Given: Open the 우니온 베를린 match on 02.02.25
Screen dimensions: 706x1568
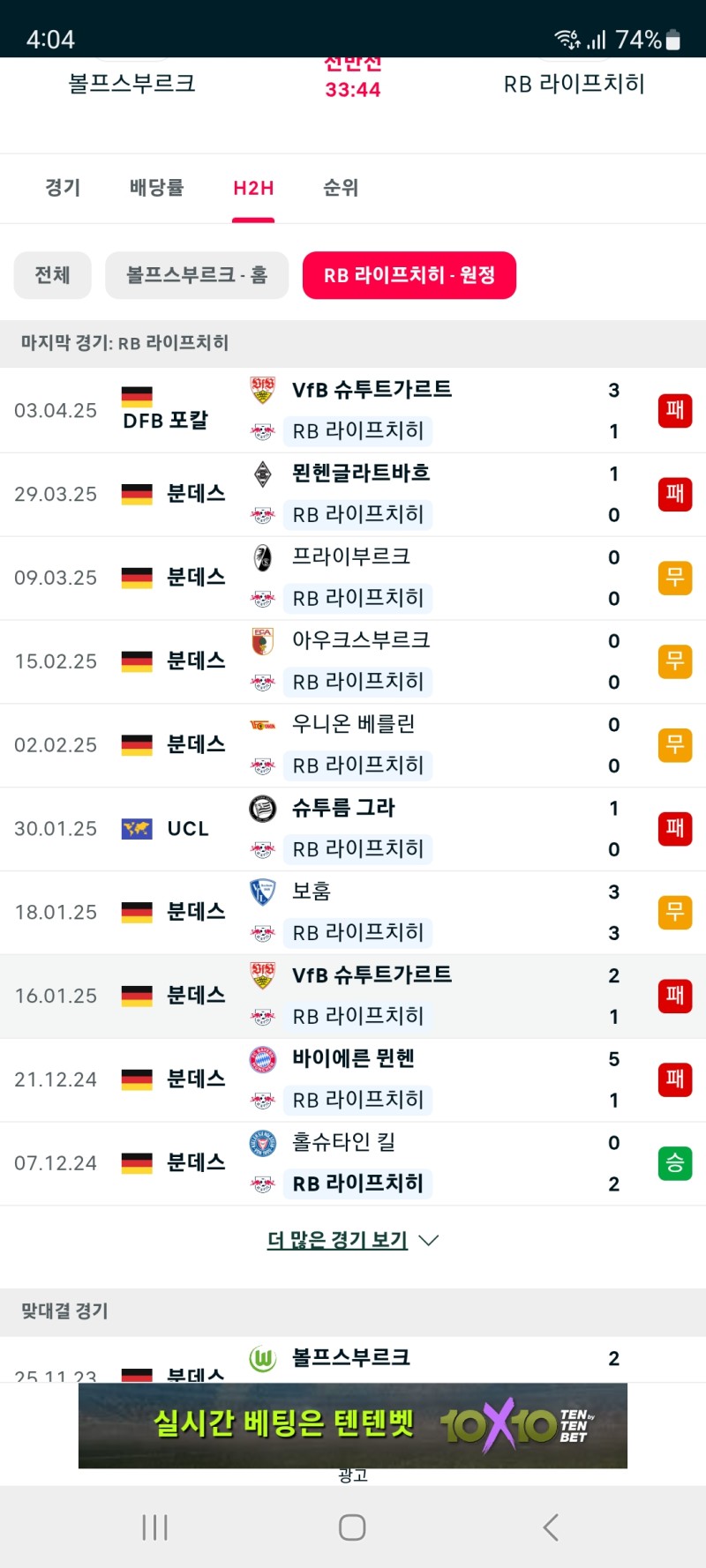Looking at the screenshot, I should pyautogui.click(x=353, y=745).
